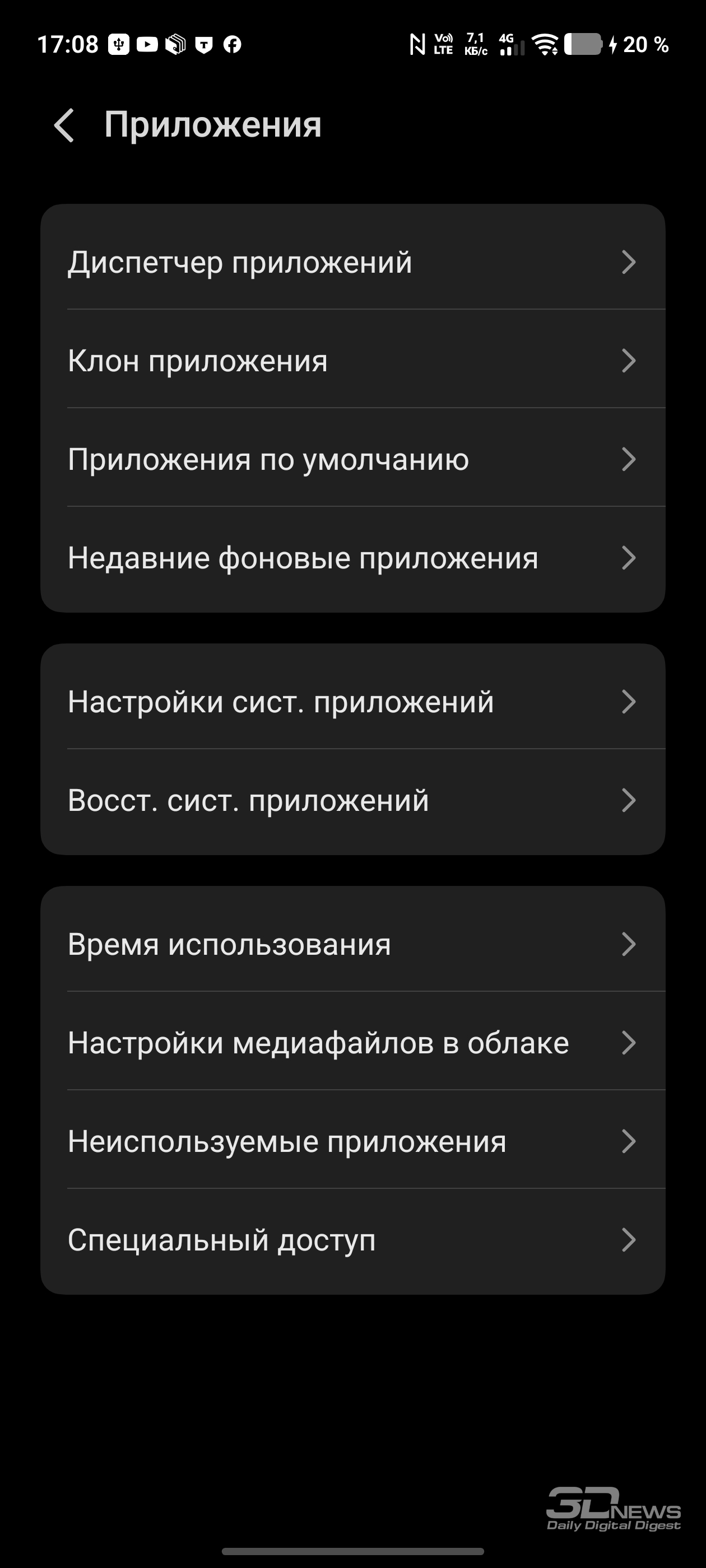Open Специальный доступ
The height and width of the screenshot is (1568, 706).
tap(352, 1240)
